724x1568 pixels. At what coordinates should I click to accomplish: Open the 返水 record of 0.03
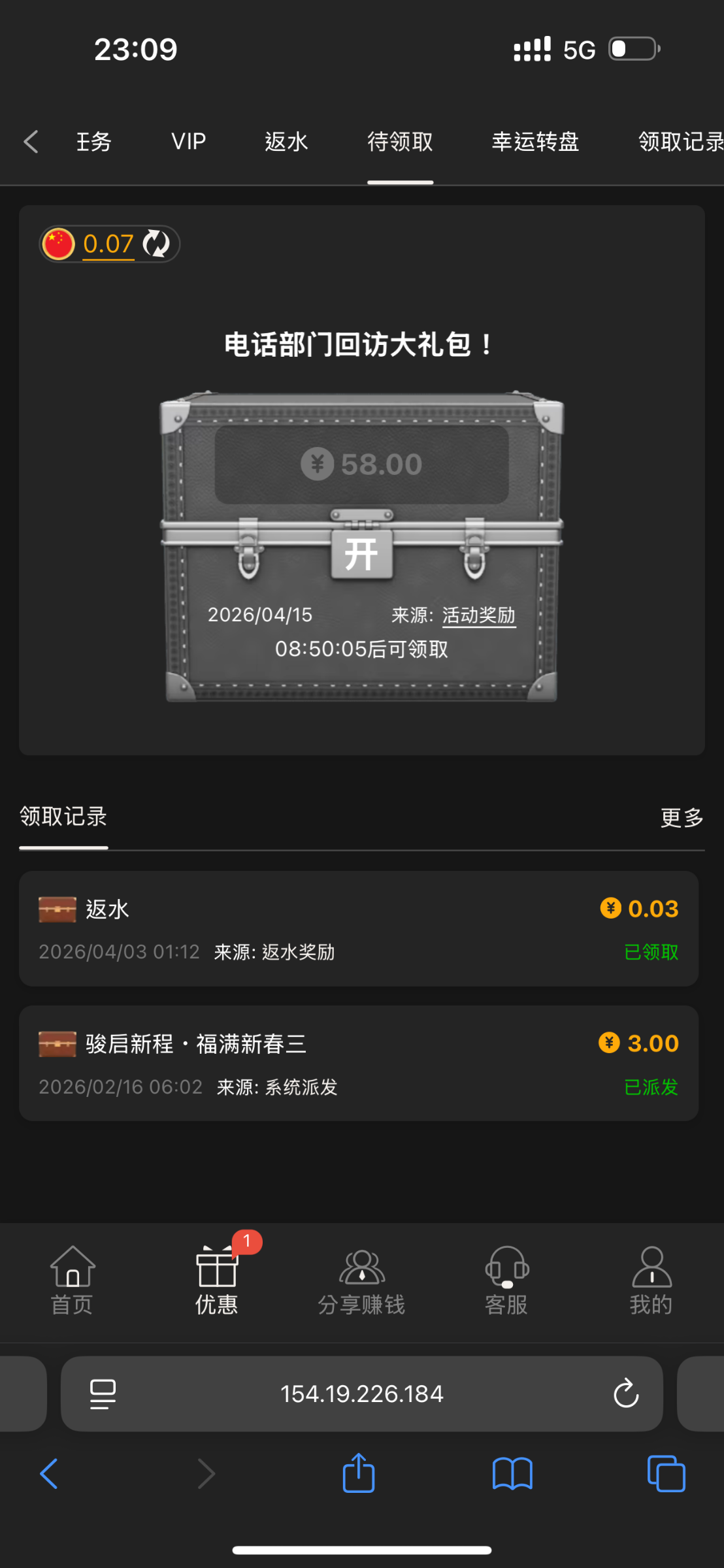[x=358, y=928]
